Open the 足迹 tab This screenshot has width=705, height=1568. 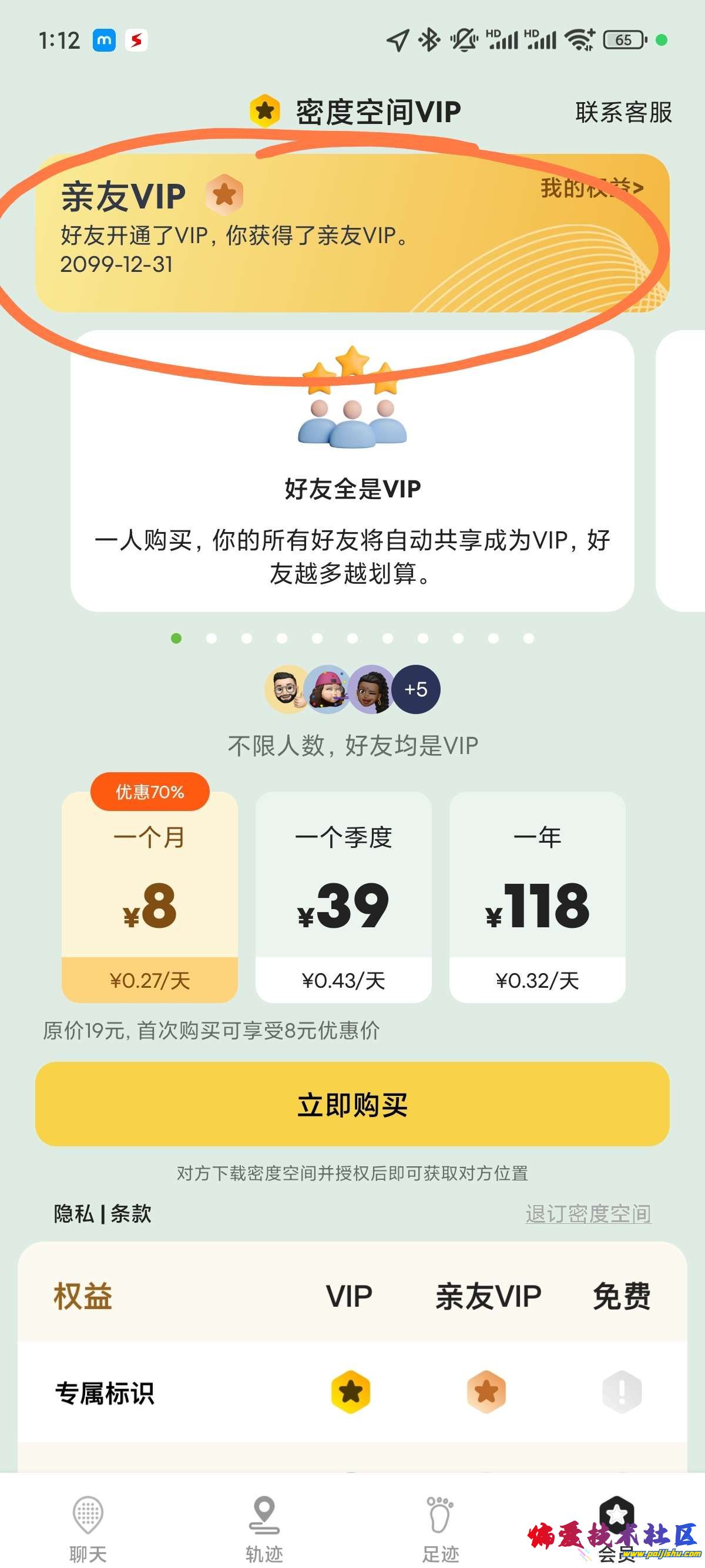pos(440,1528)
